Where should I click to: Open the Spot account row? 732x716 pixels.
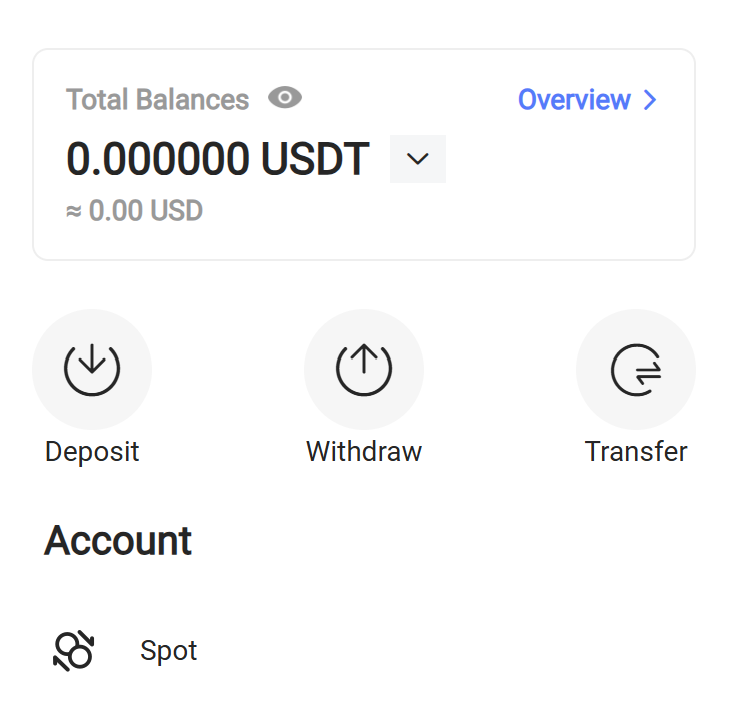click(x=168, y=651)
